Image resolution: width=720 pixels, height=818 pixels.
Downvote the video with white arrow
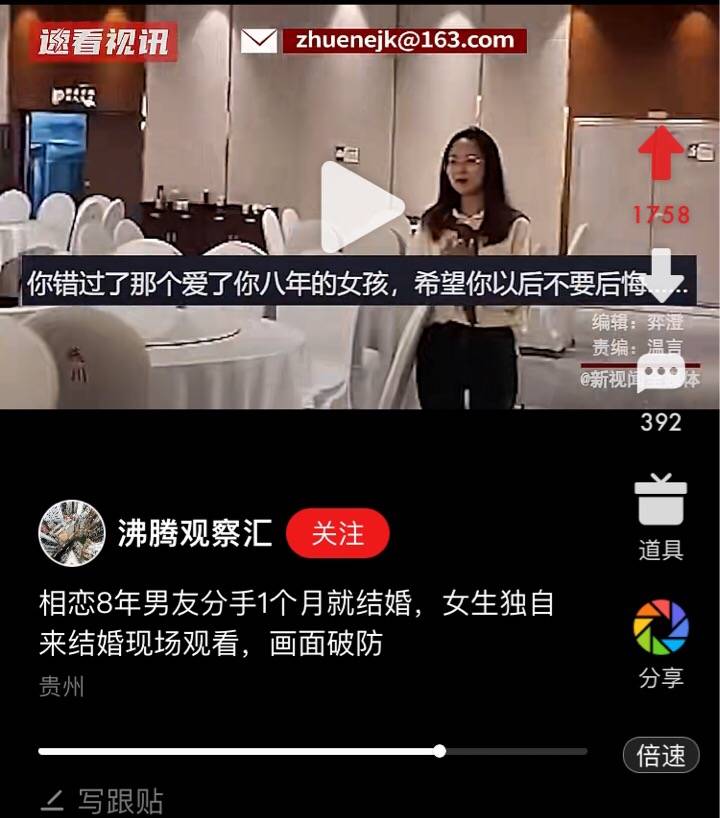point(661,276)
